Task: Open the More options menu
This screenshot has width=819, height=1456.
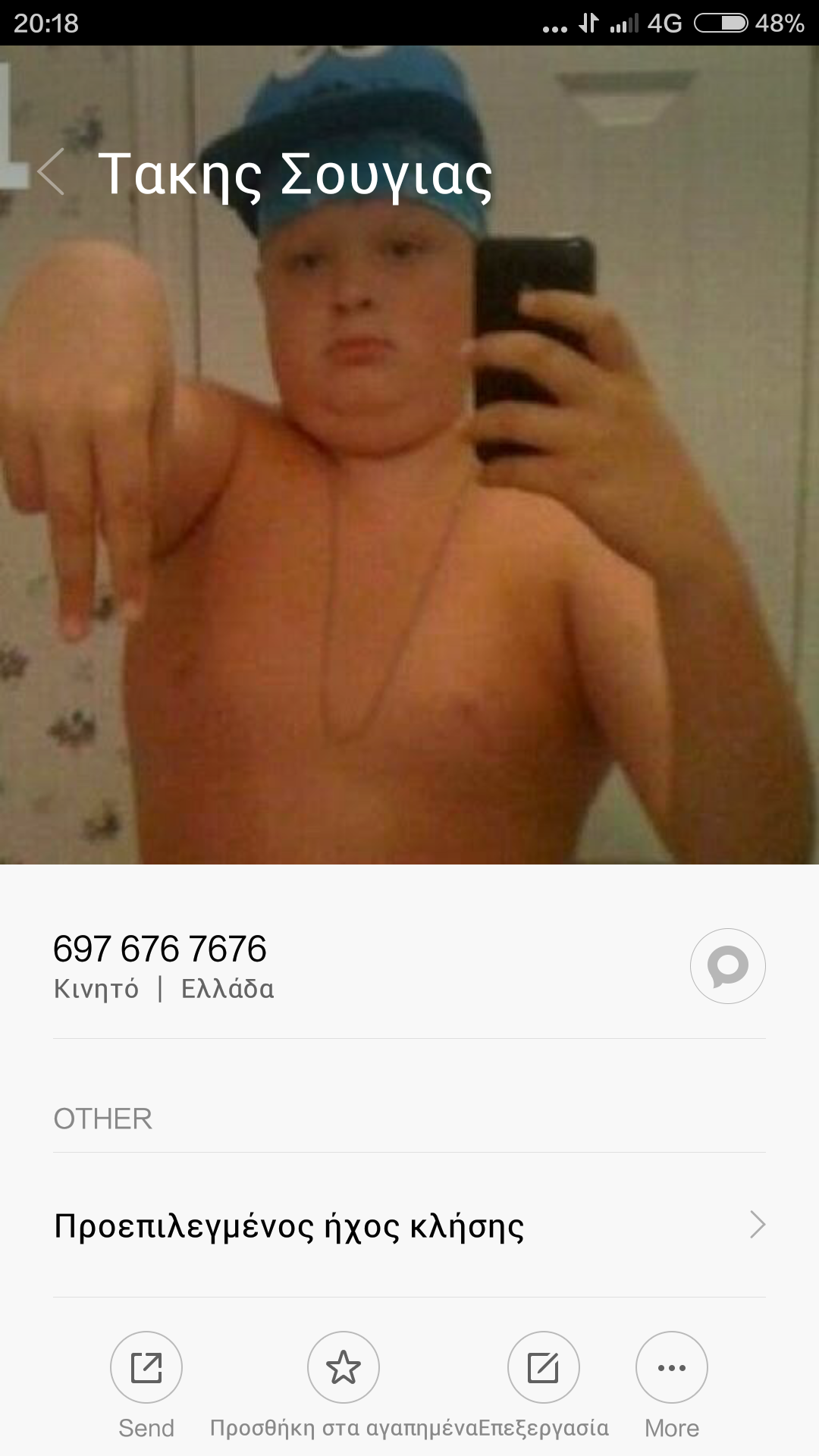Action: (x=672, y=1367)
